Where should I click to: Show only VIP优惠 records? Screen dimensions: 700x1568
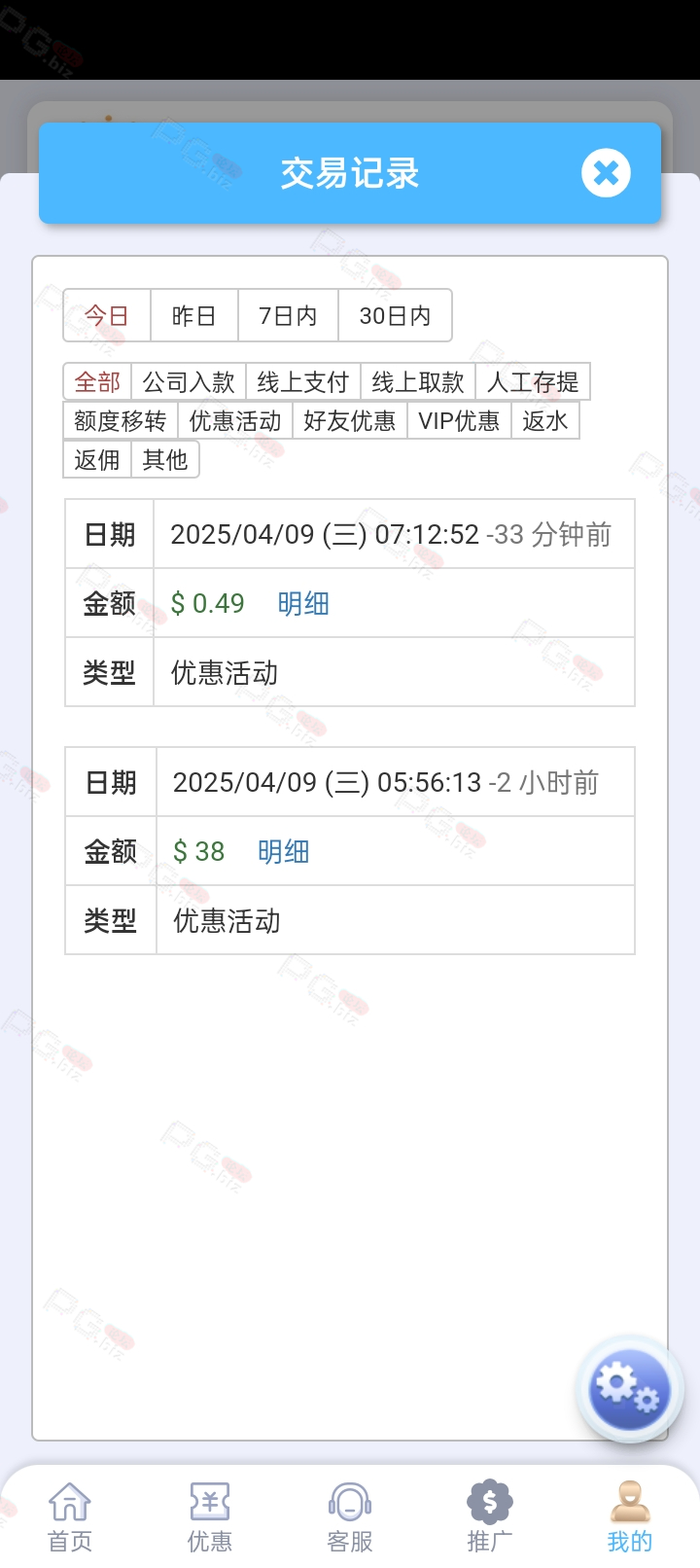(x=459, y=420)
